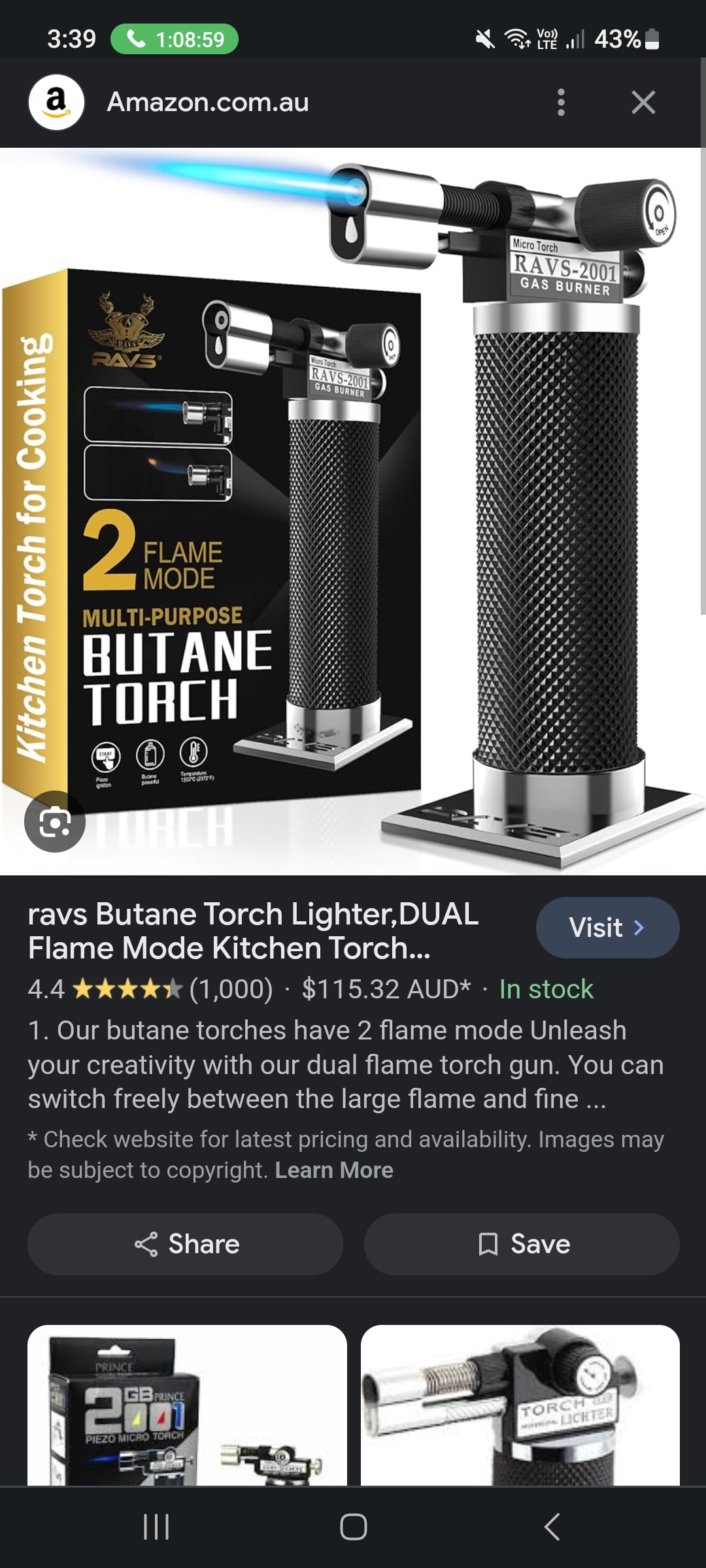Viewport: 706px width, 1568px height.
Task: Save this image to collections
Action: pos(522,1244)
